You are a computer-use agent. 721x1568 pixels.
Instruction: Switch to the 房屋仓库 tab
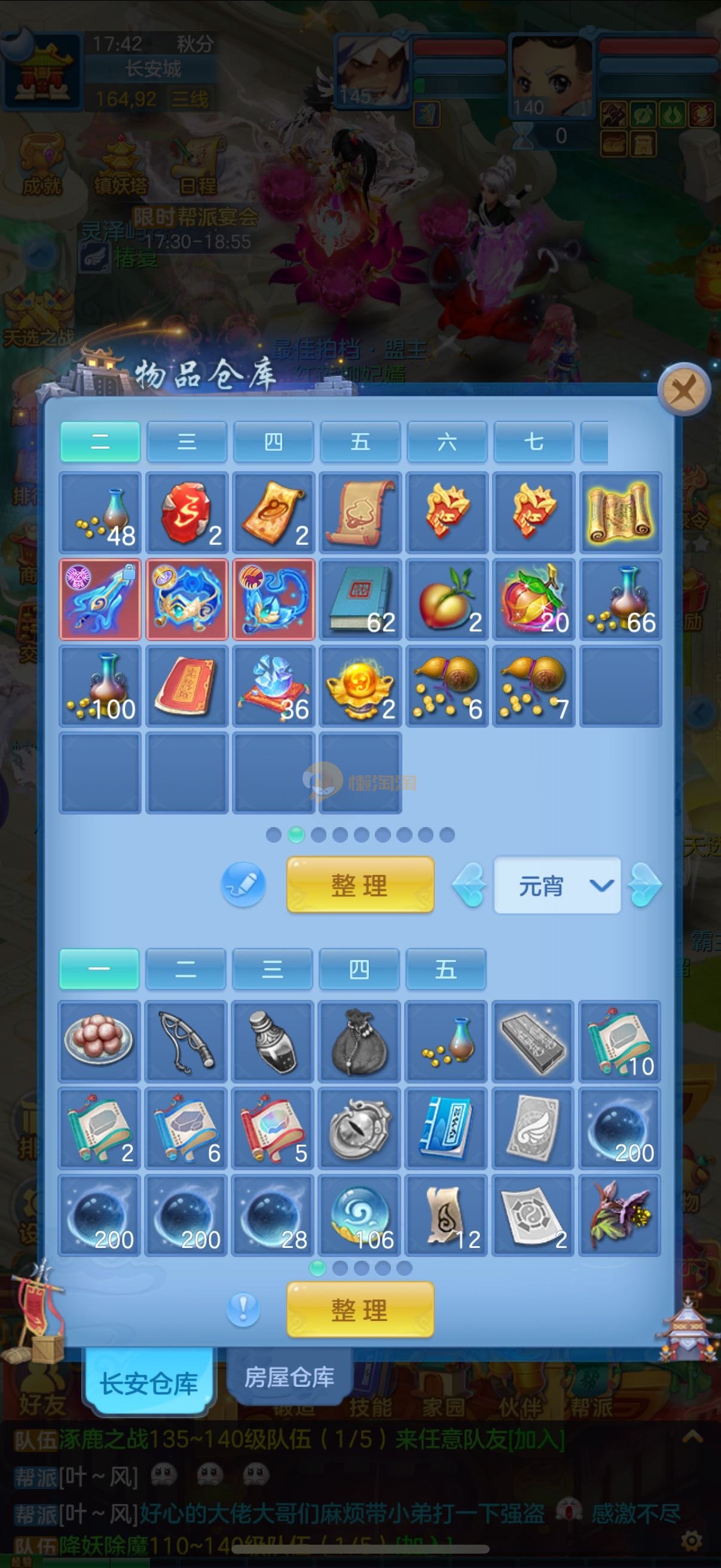[x=289, y=1377]
